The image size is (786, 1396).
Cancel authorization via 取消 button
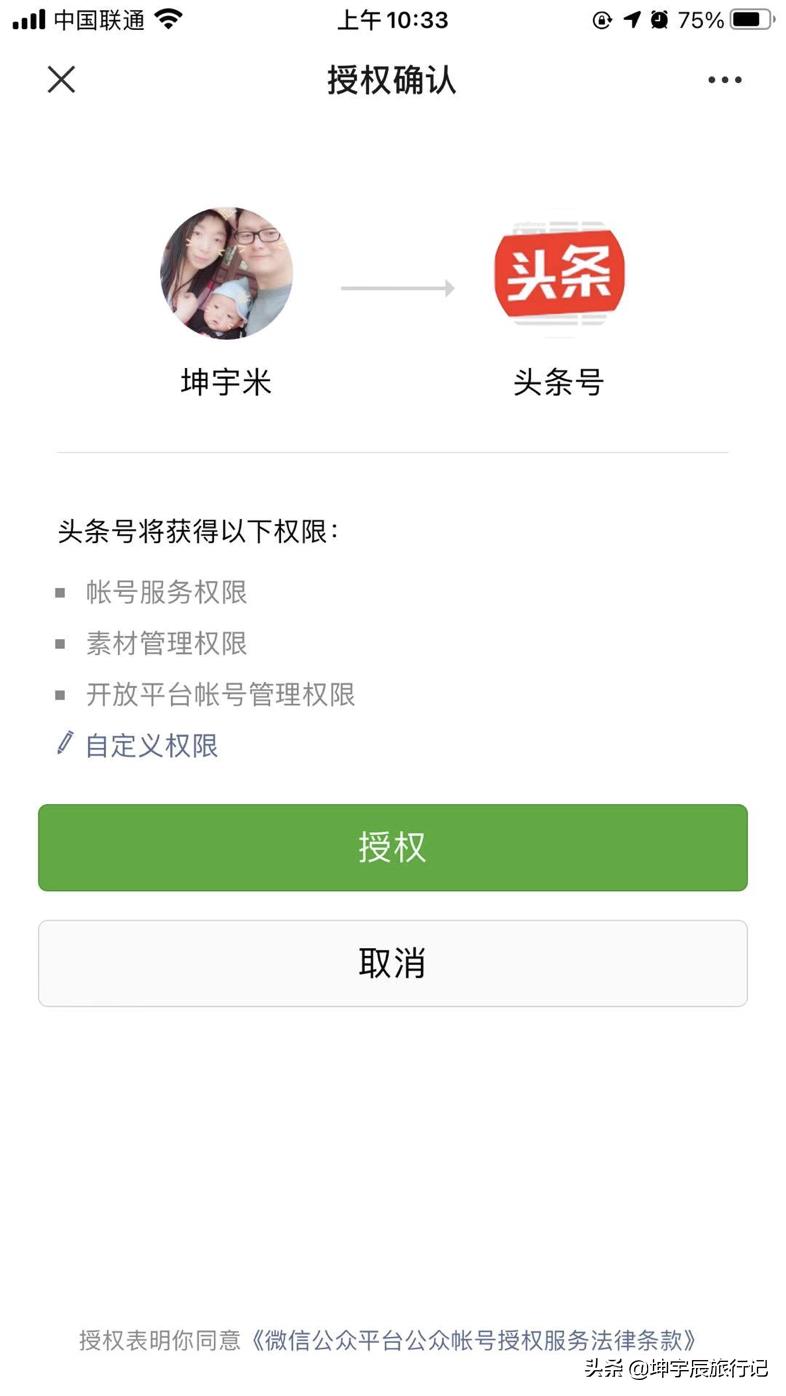pos(392,963)
